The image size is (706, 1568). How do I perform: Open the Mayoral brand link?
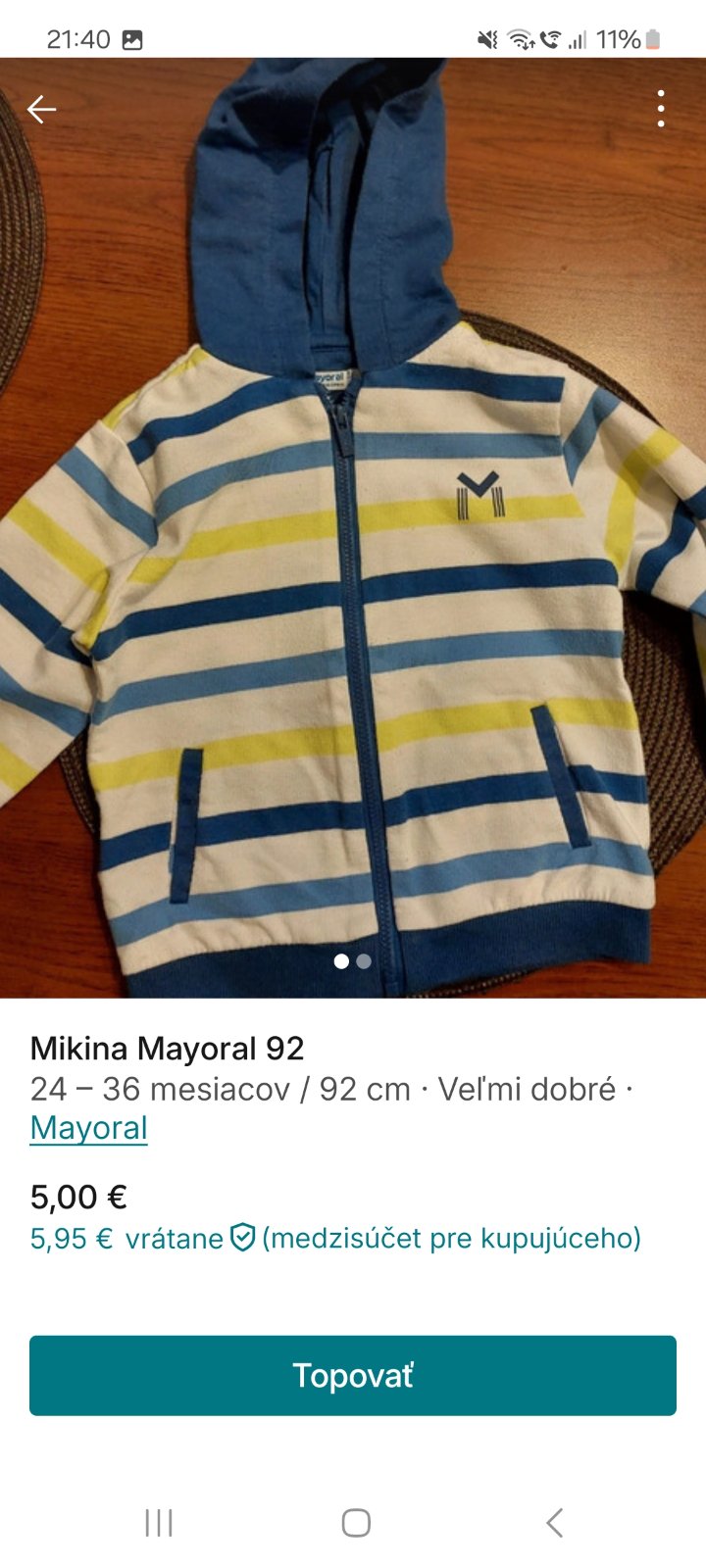[88, 1128]
